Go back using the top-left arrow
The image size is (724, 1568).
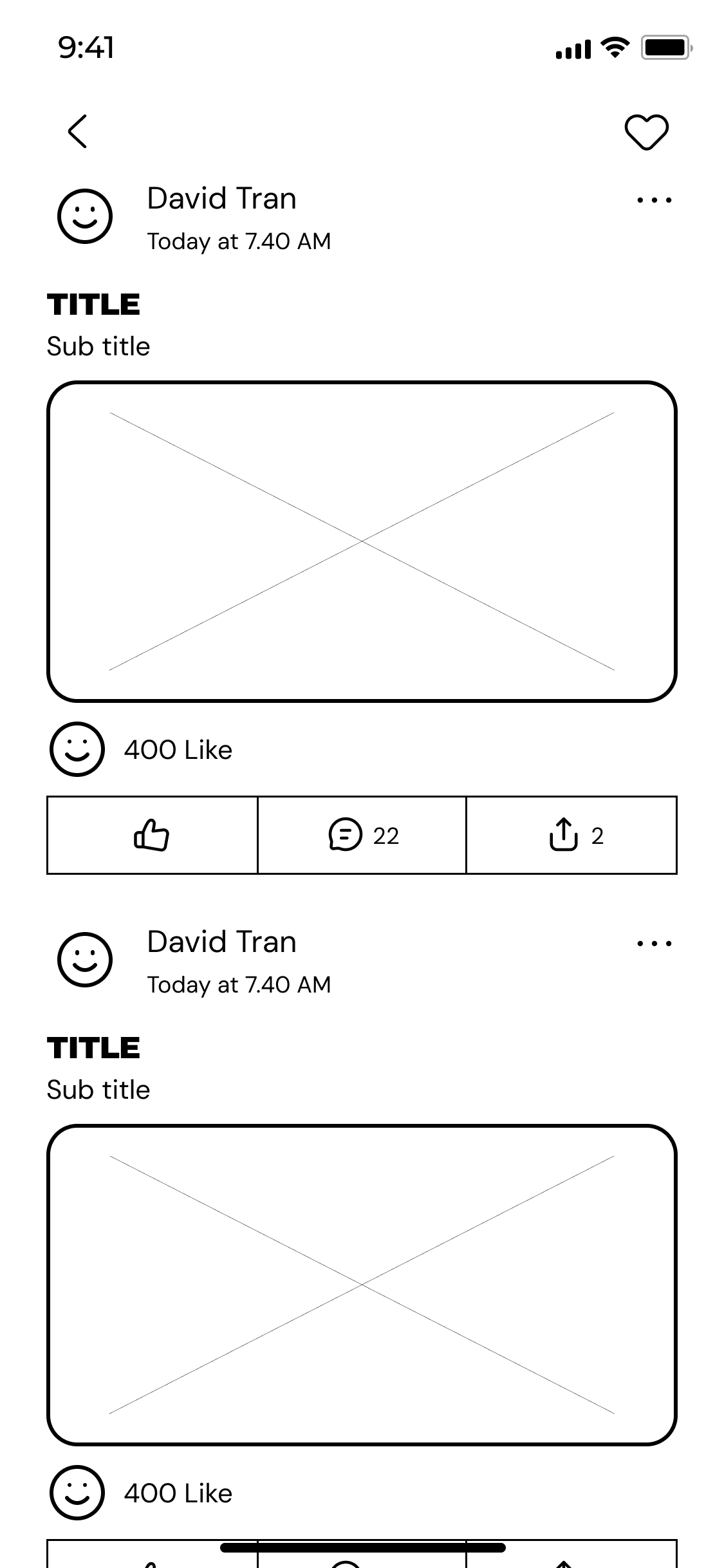click(77, 131)
